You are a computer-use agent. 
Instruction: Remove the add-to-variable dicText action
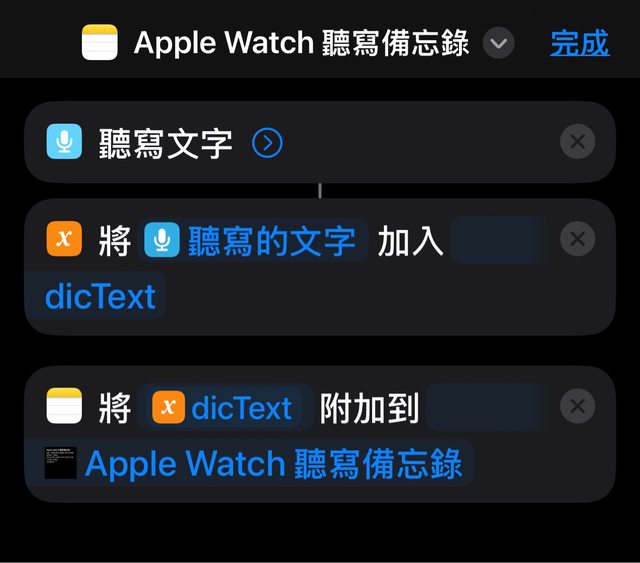(x=577, y=239)
